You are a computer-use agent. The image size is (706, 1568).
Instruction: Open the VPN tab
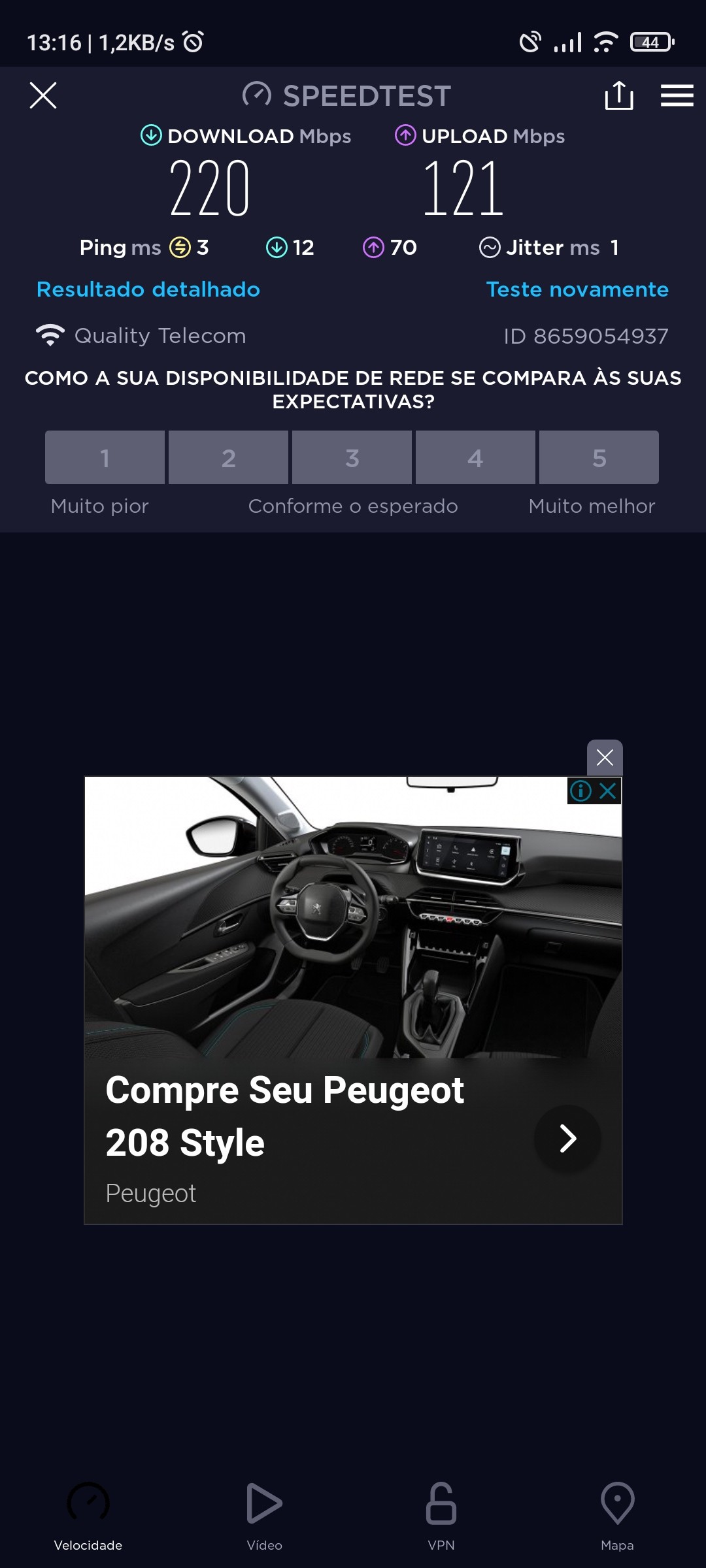(x=441, y=1516)
